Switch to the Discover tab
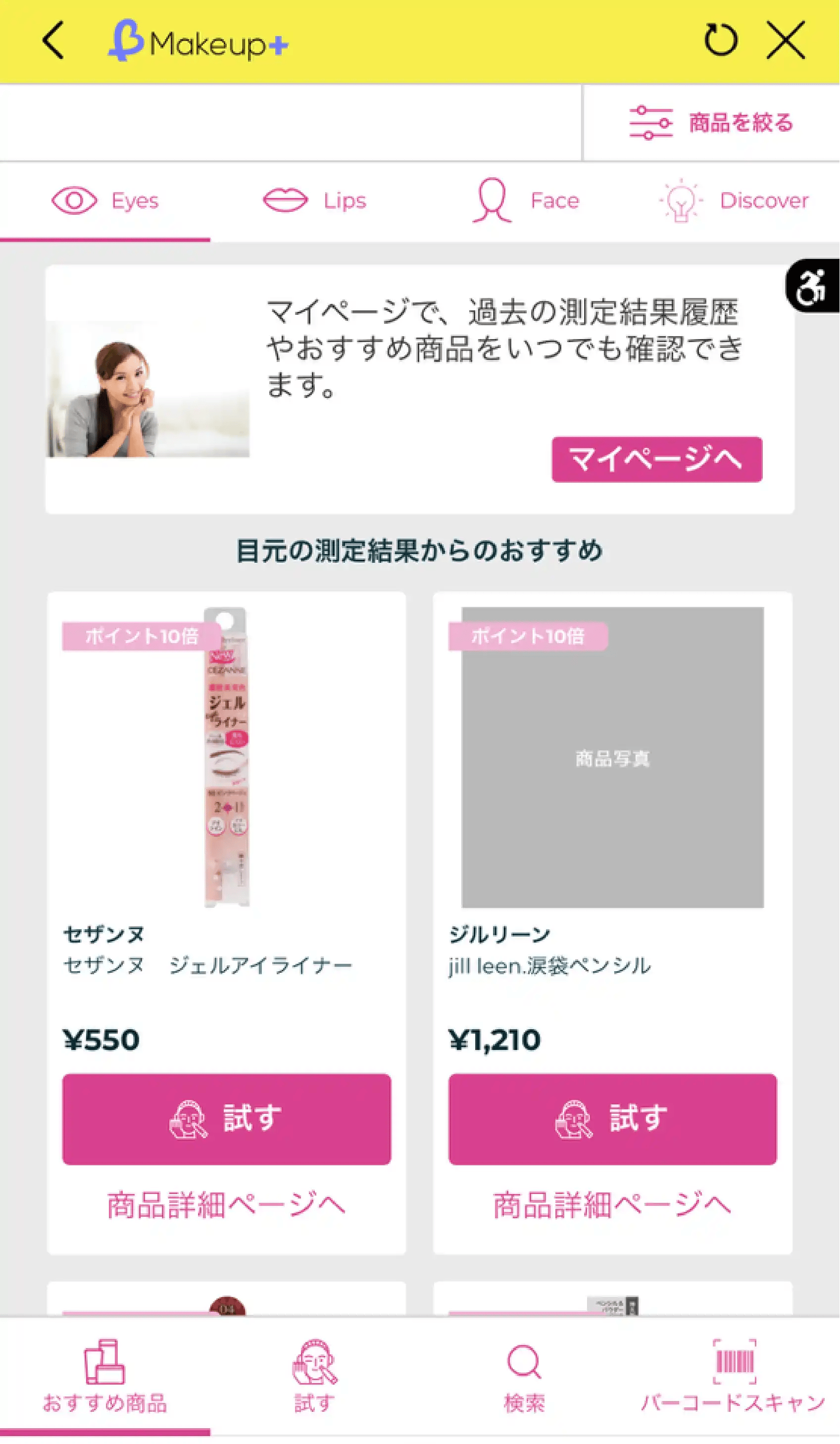The width and height of the screenshot is (840, 1444). [735, 200]
